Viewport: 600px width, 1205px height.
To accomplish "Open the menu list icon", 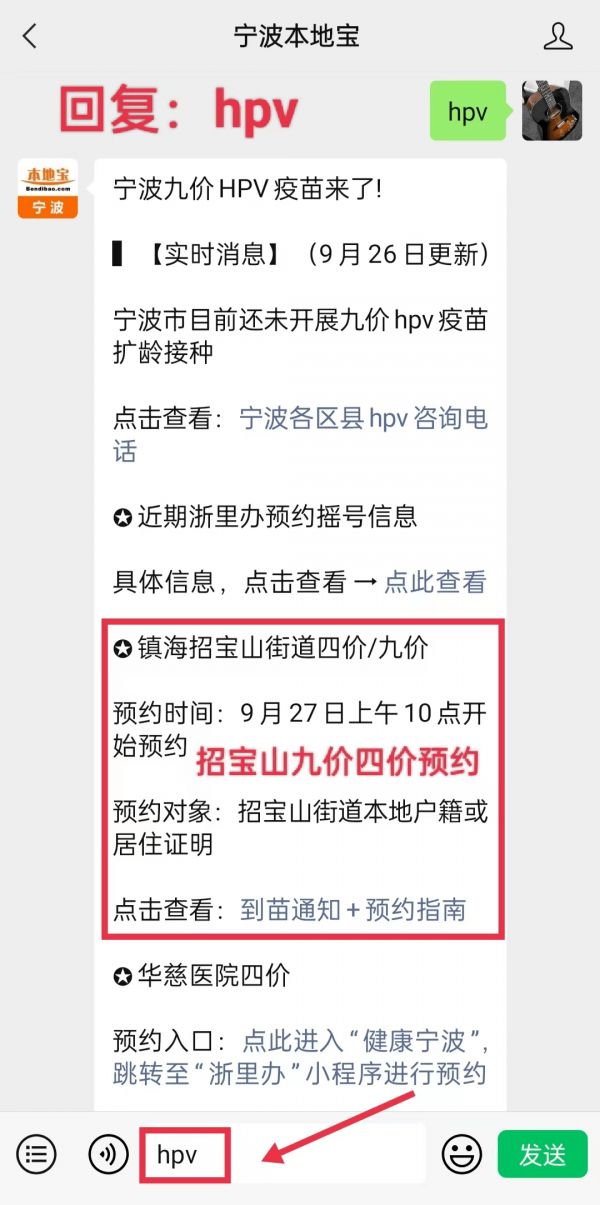I will [x=37, y=1156].
